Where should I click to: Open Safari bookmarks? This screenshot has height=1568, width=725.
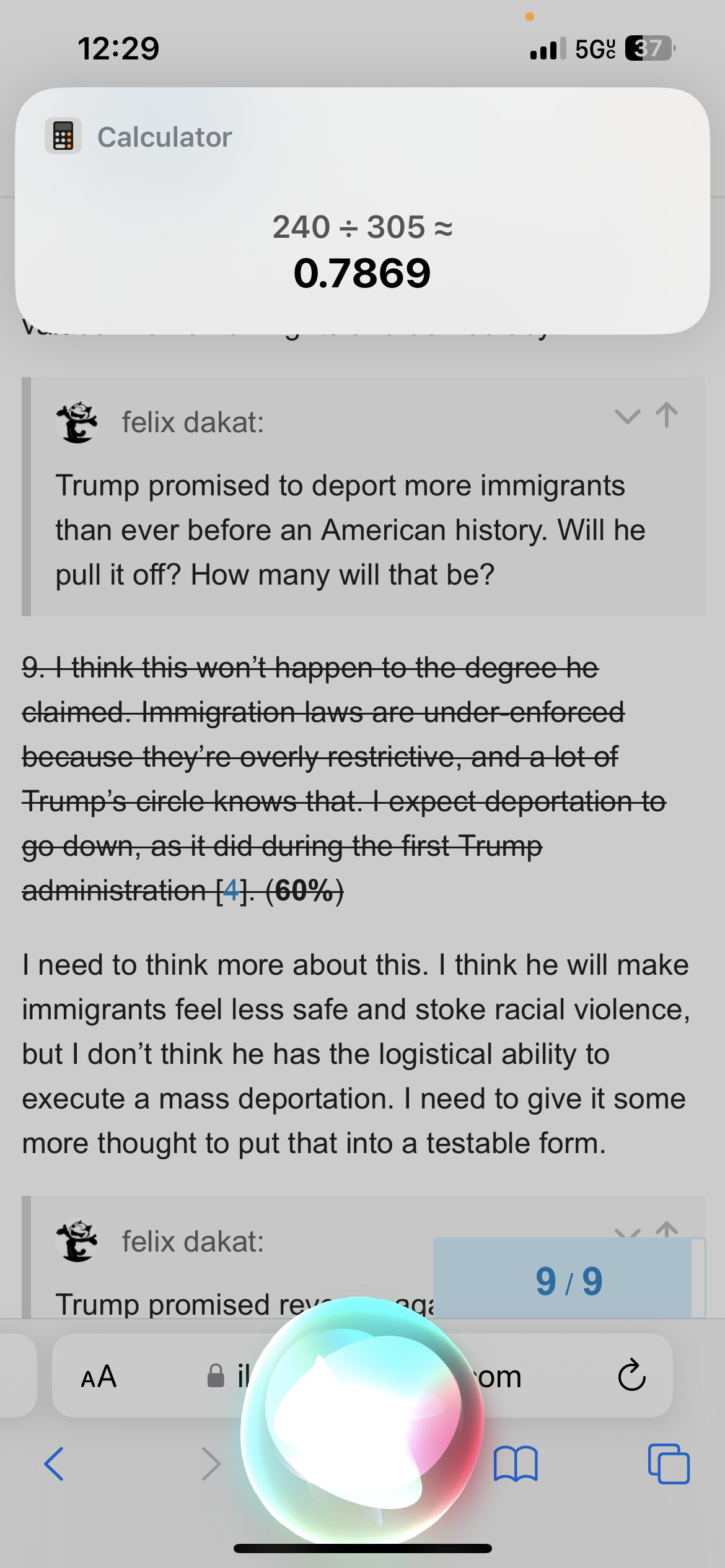click(516, 1464)
